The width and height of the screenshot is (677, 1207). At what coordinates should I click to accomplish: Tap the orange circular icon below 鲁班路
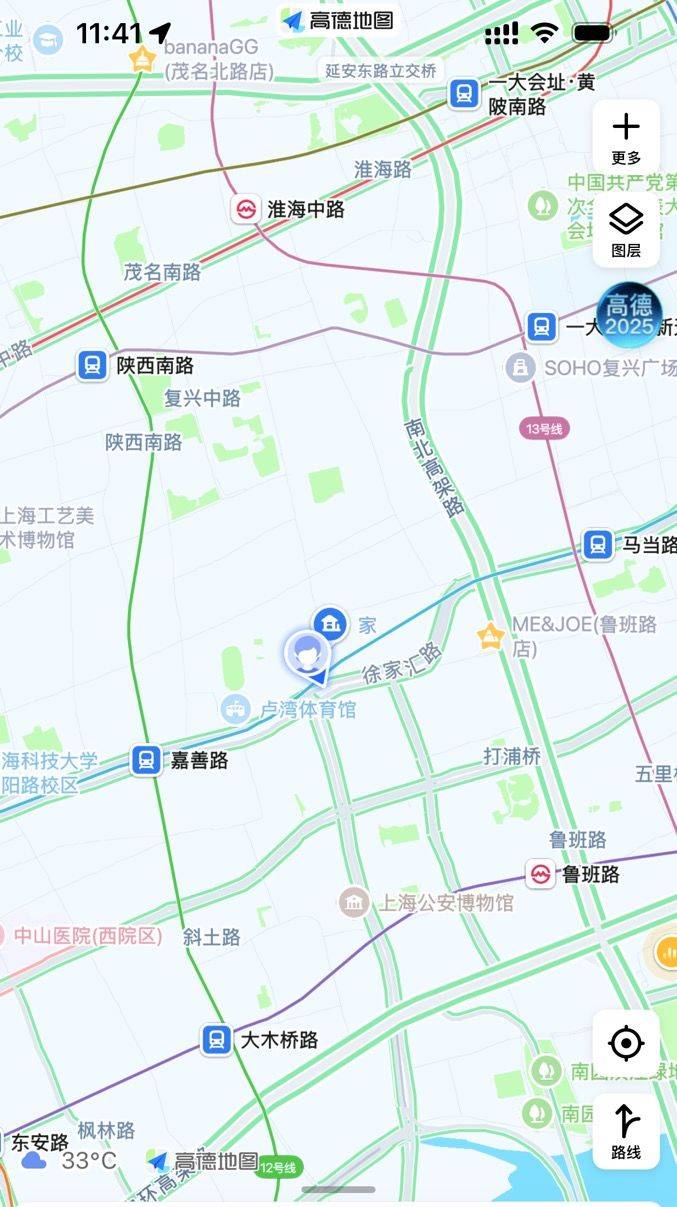(666, 952)
